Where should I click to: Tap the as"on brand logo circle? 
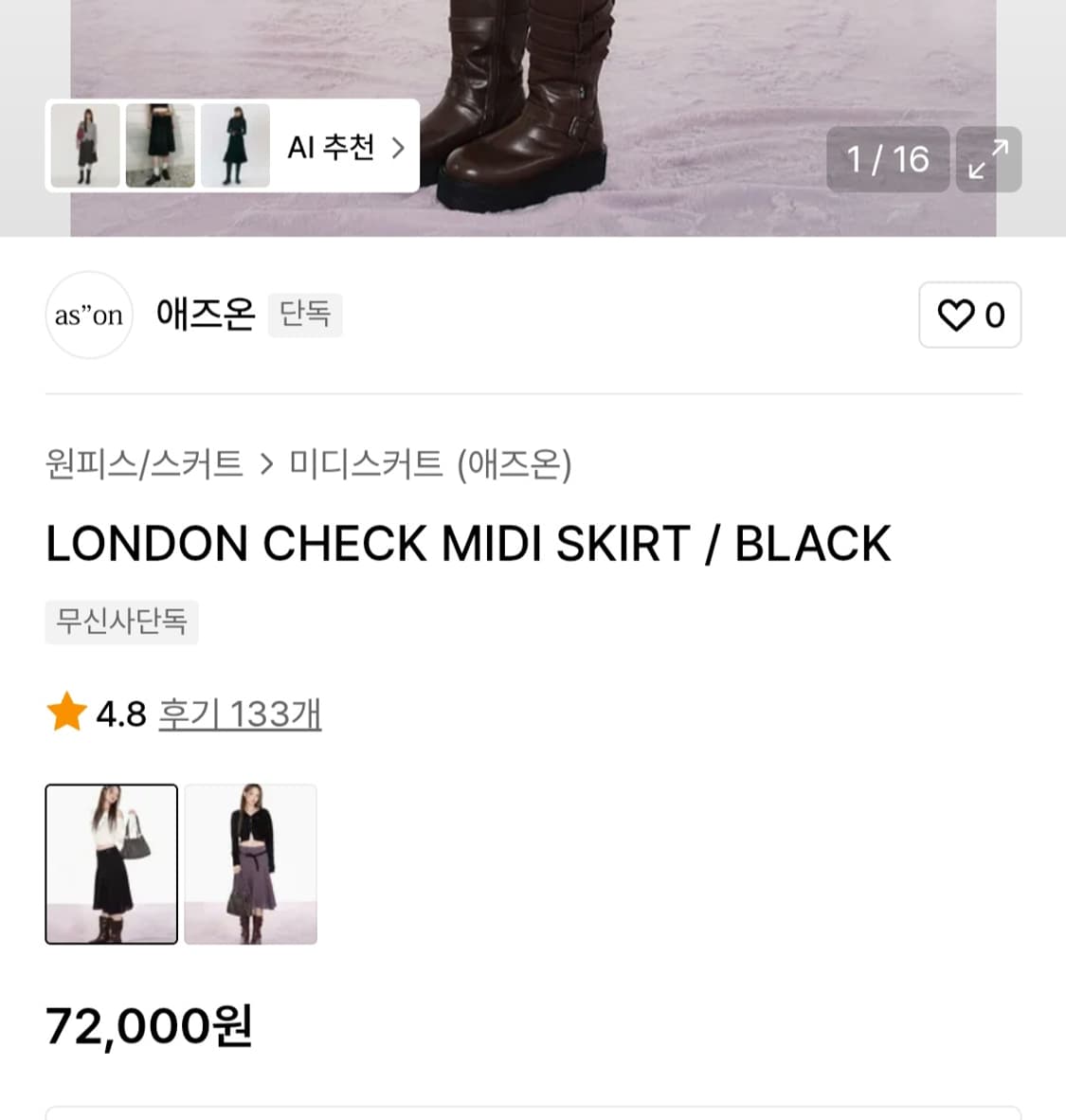(x=89, y=315)
